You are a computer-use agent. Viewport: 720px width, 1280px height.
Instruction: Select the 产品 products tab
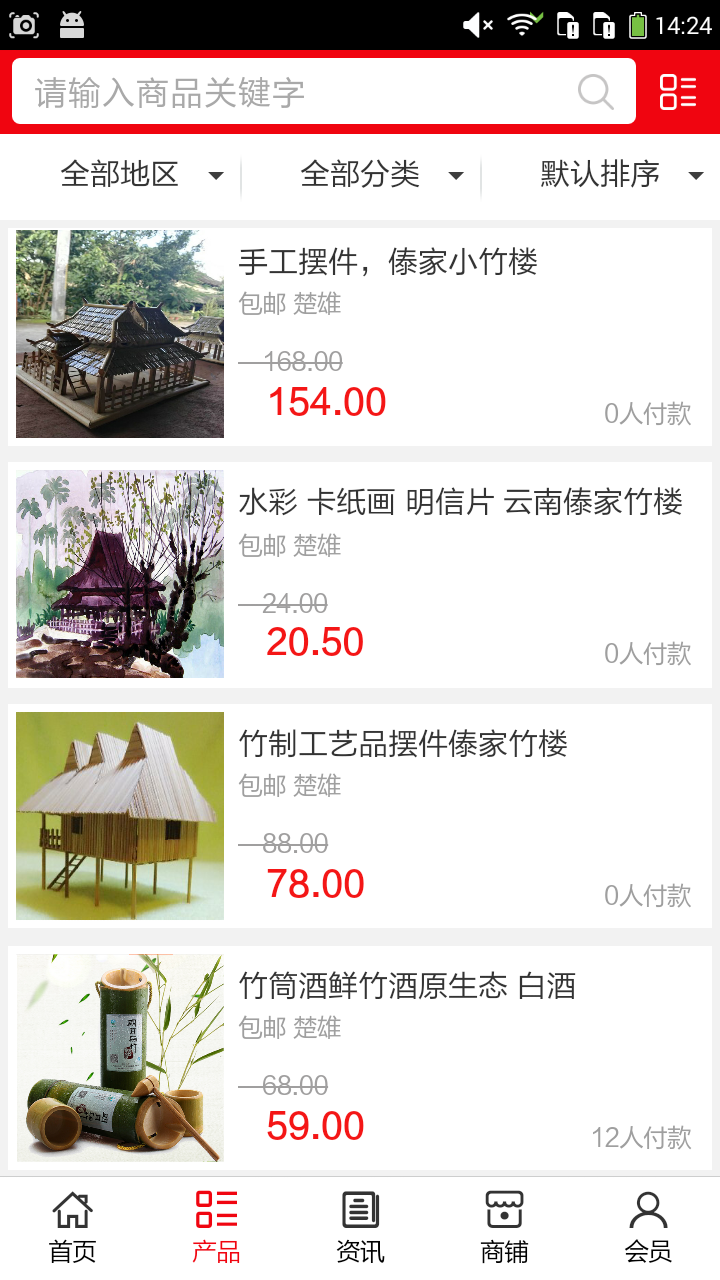pos(216,1227)
